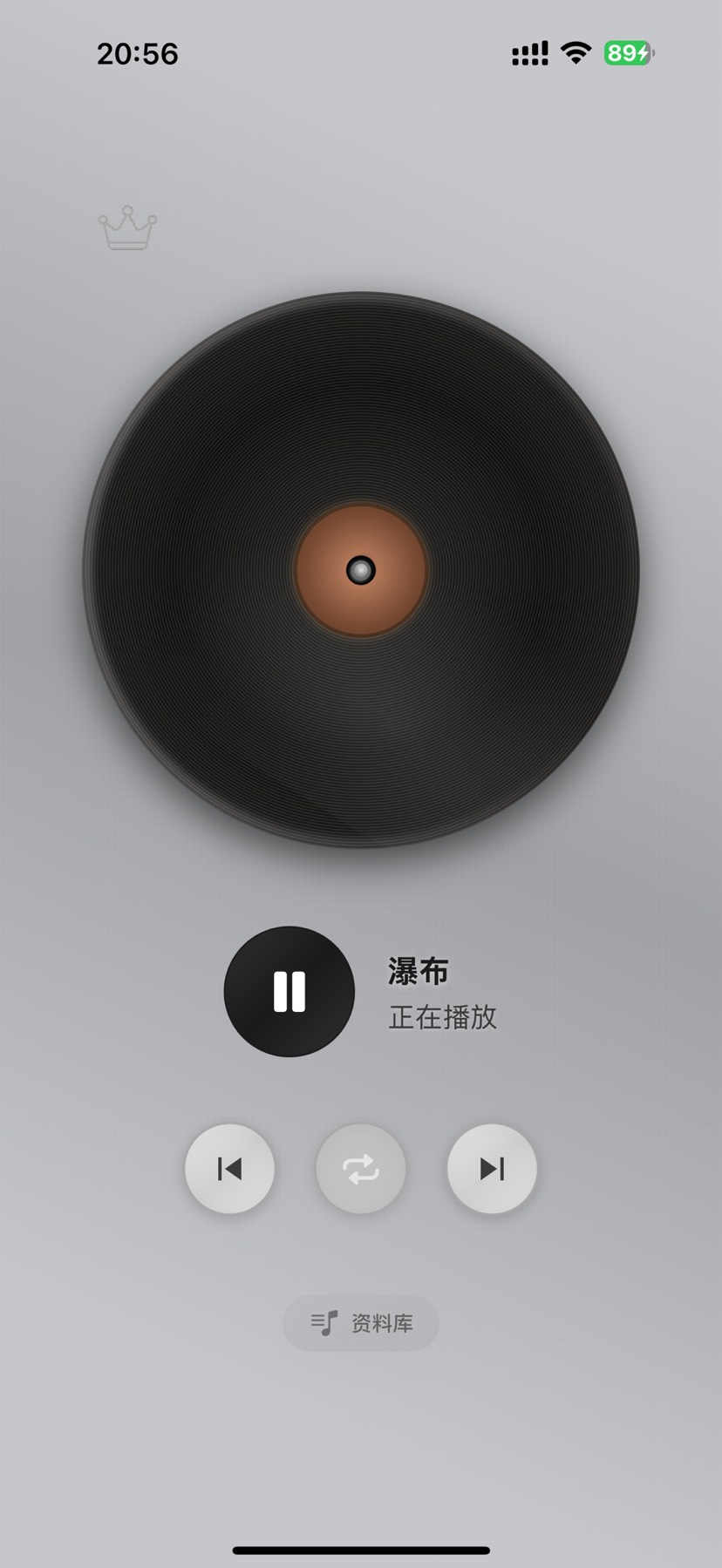Pause the playing 瀑布 sound
The width and height of the screenshot is (722, 1568).
click(289, 991)
